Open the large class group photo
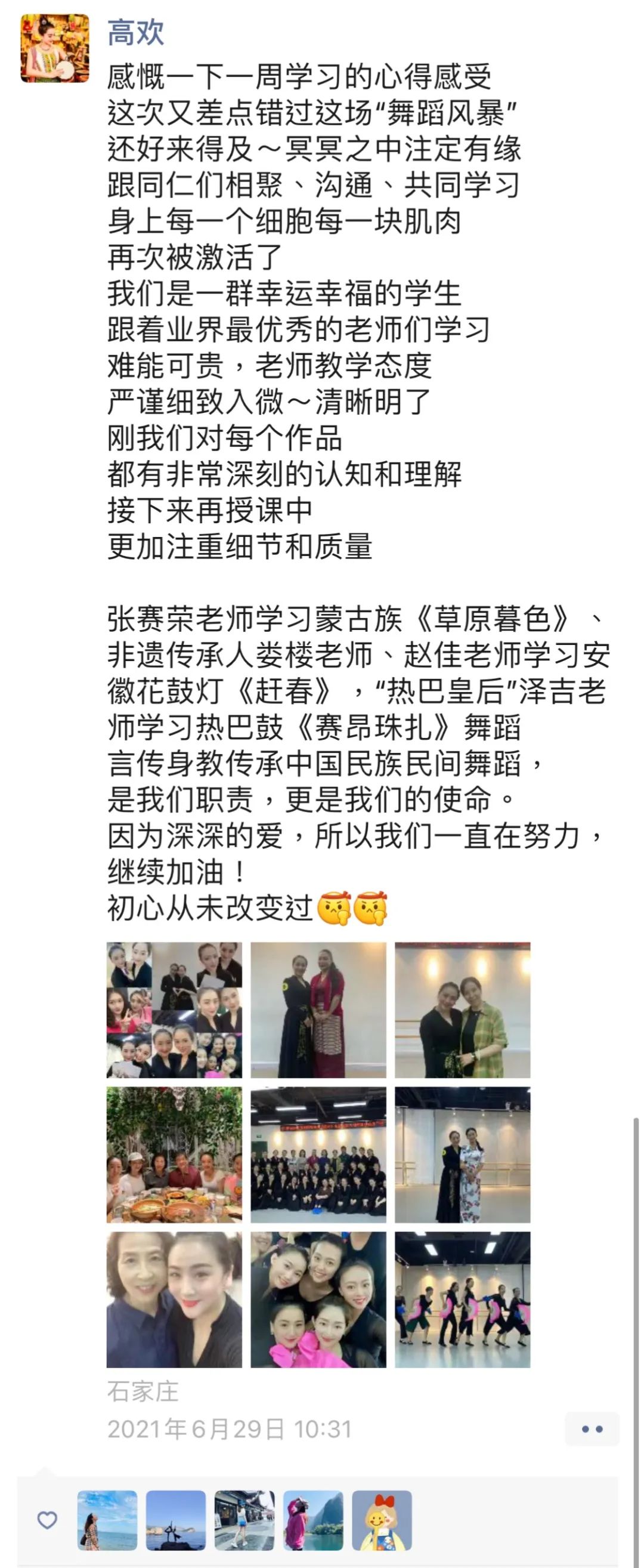 318,1155
